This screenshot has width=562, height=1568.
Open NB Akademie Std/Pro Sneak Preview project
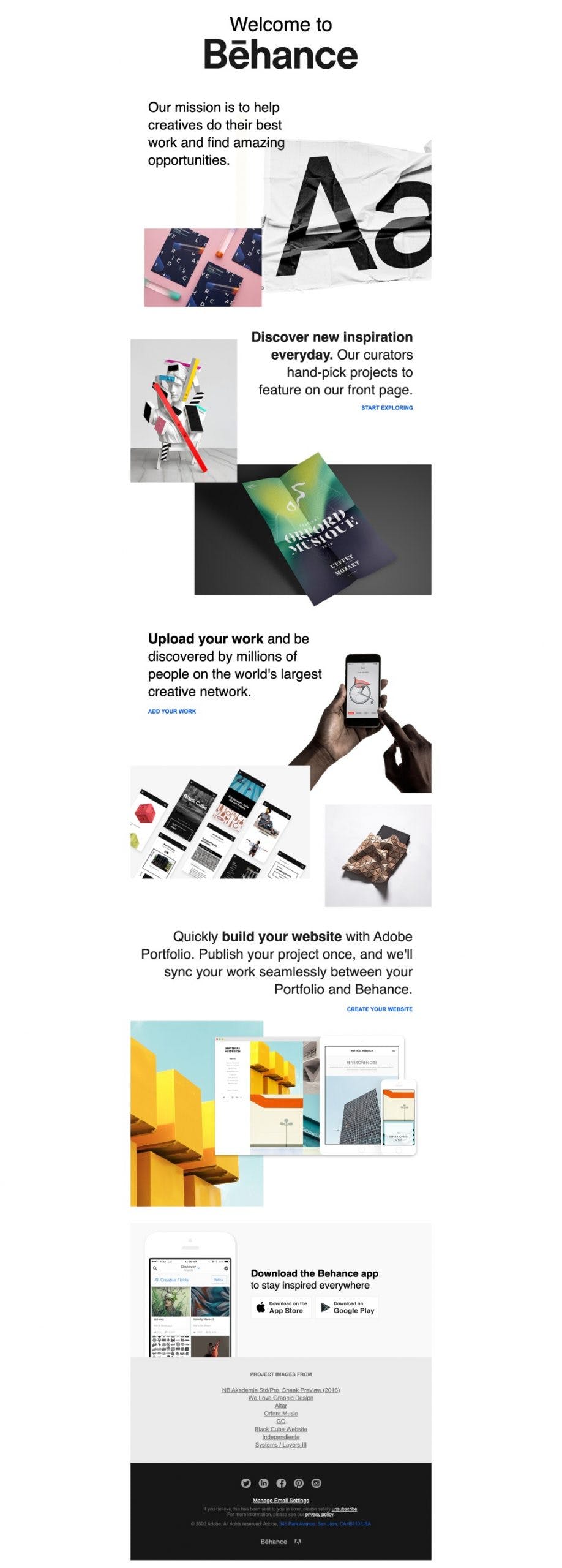(x=280, y=1390)
